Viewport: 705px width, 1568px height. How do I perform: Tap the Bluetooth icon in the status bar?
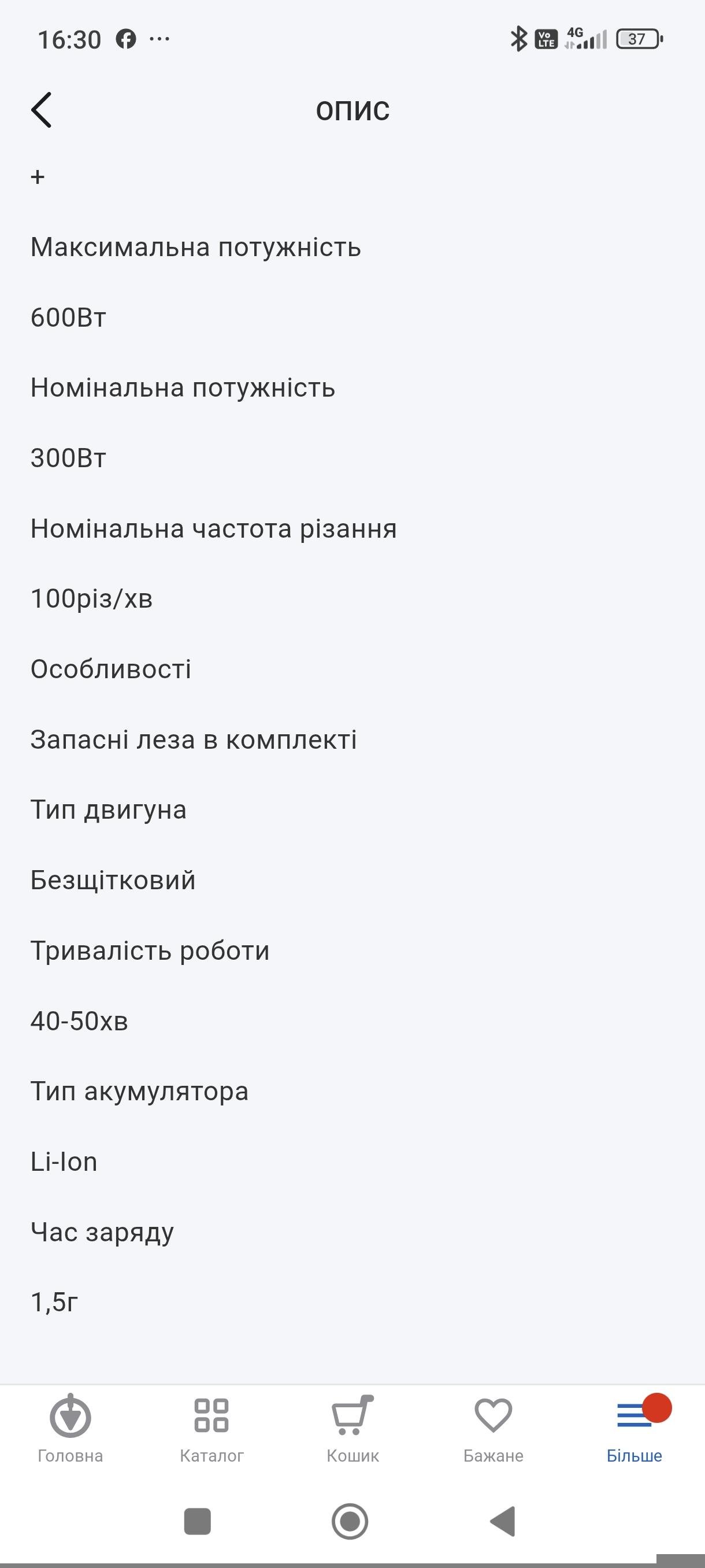(518, 38)
